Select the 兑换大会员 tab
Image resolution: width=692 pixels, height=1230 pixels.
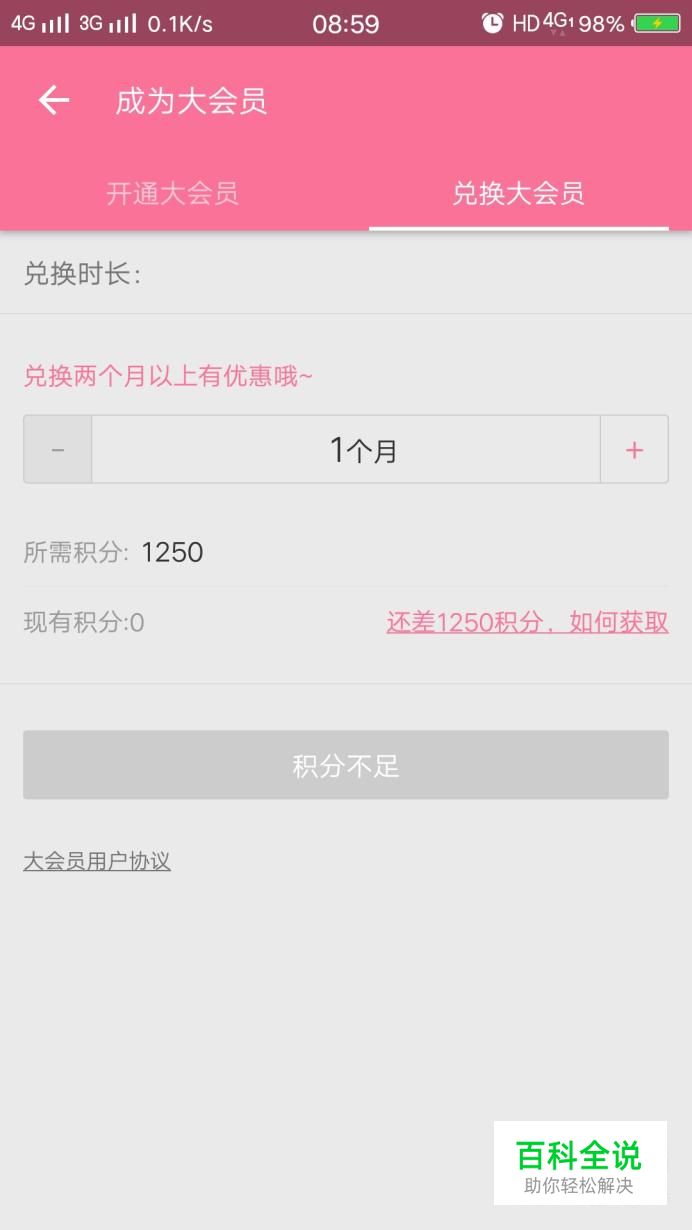[x=518, y=193]
